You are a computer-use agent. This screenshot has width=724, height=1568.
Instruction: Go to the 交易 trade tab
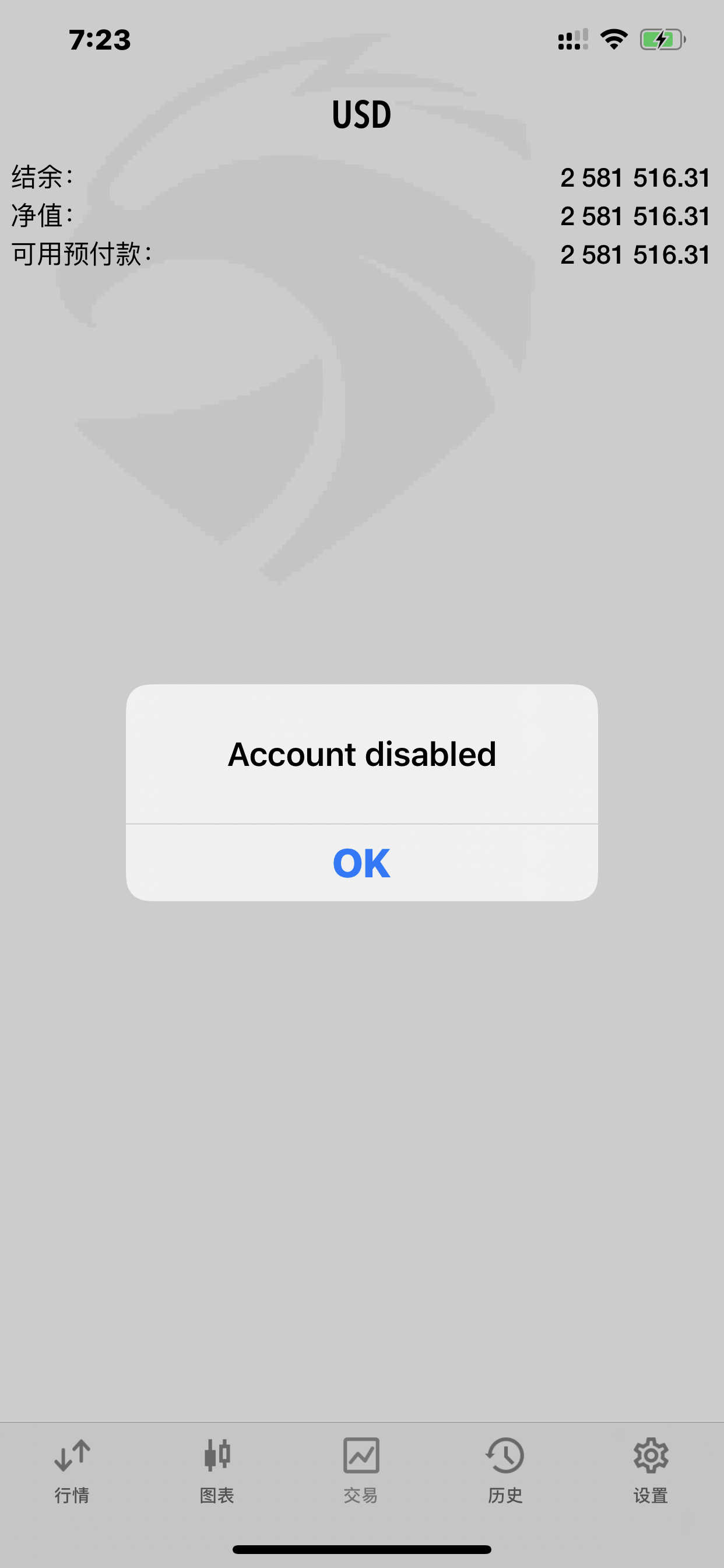(361, 1471)
